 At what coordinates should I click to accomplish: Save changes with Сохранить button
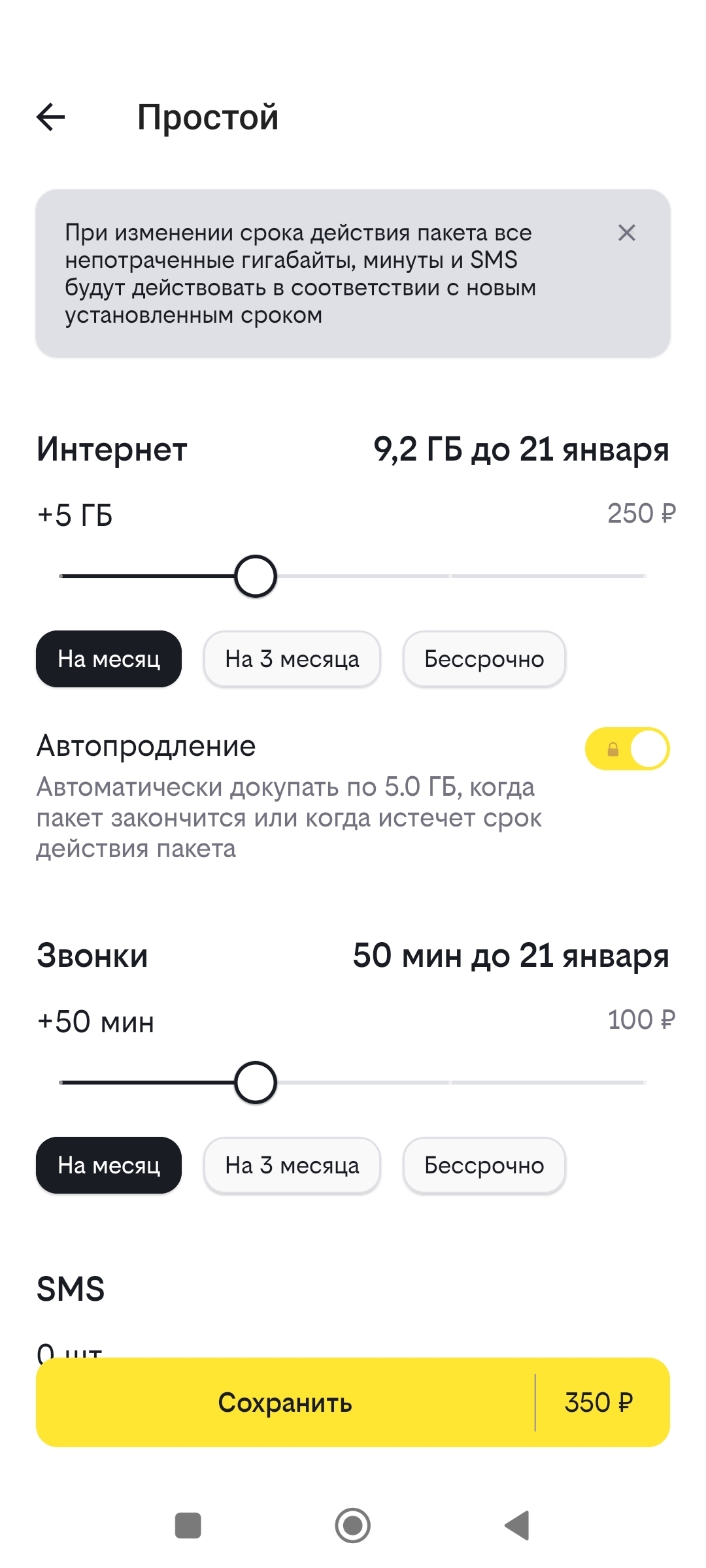pyautogui.click(x=353, y=1402)
